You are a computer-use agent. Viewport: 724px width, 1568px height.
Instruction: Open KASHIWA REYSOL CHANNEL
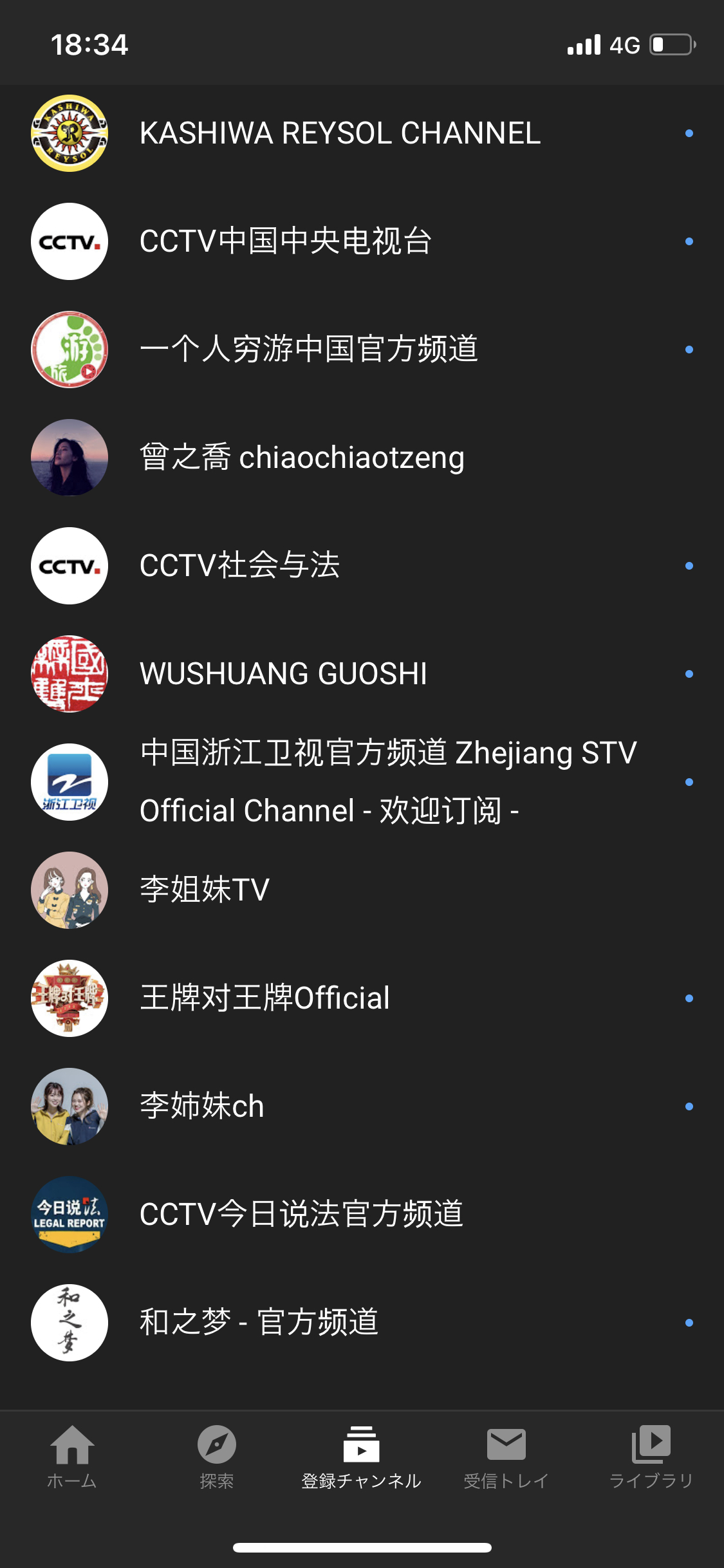tap(340, 133)
